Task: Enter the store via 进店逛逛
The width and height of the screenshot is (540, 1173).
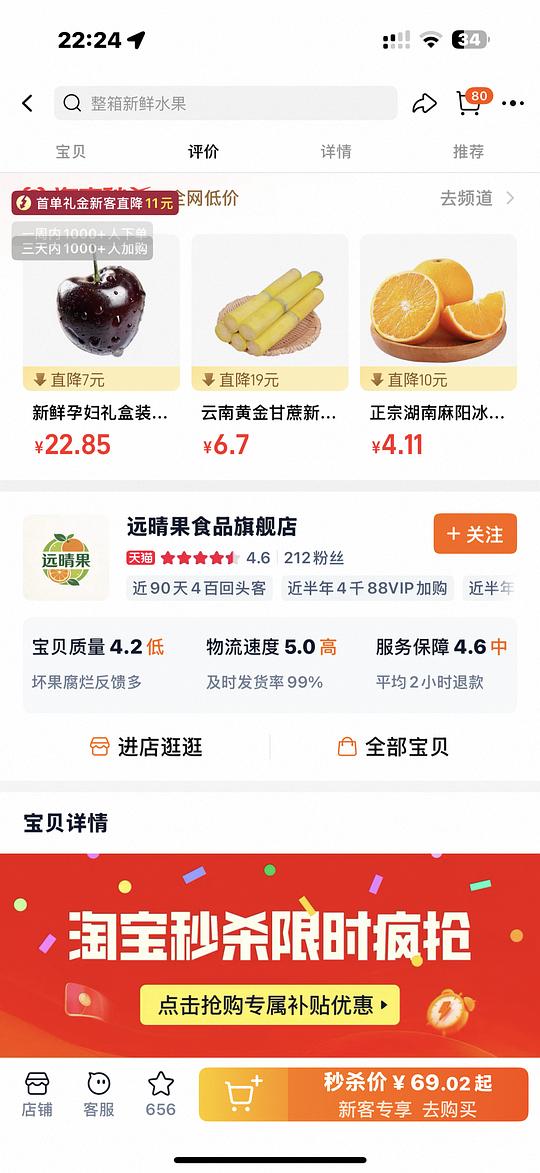Action: point(146,747)
